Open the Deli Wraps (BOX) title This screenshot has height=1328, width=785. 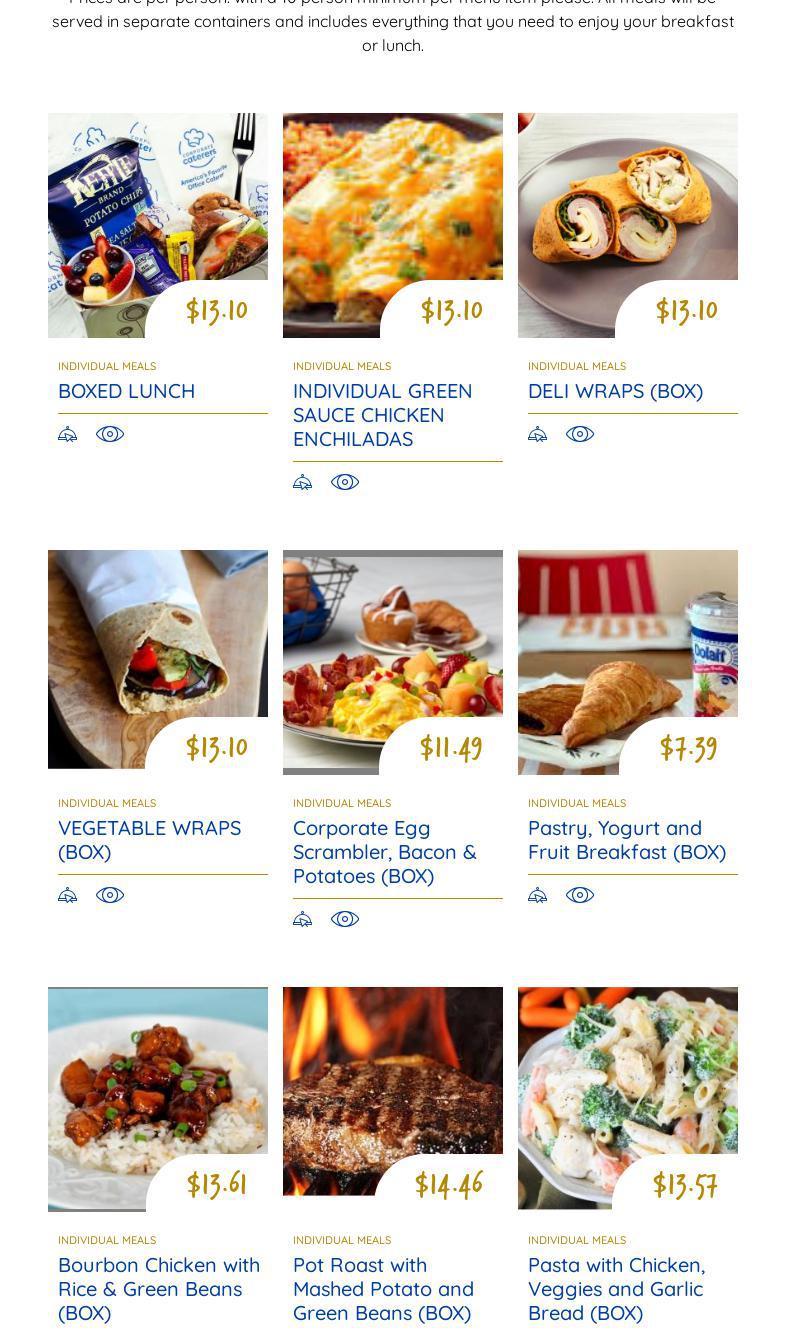(615, 391)
